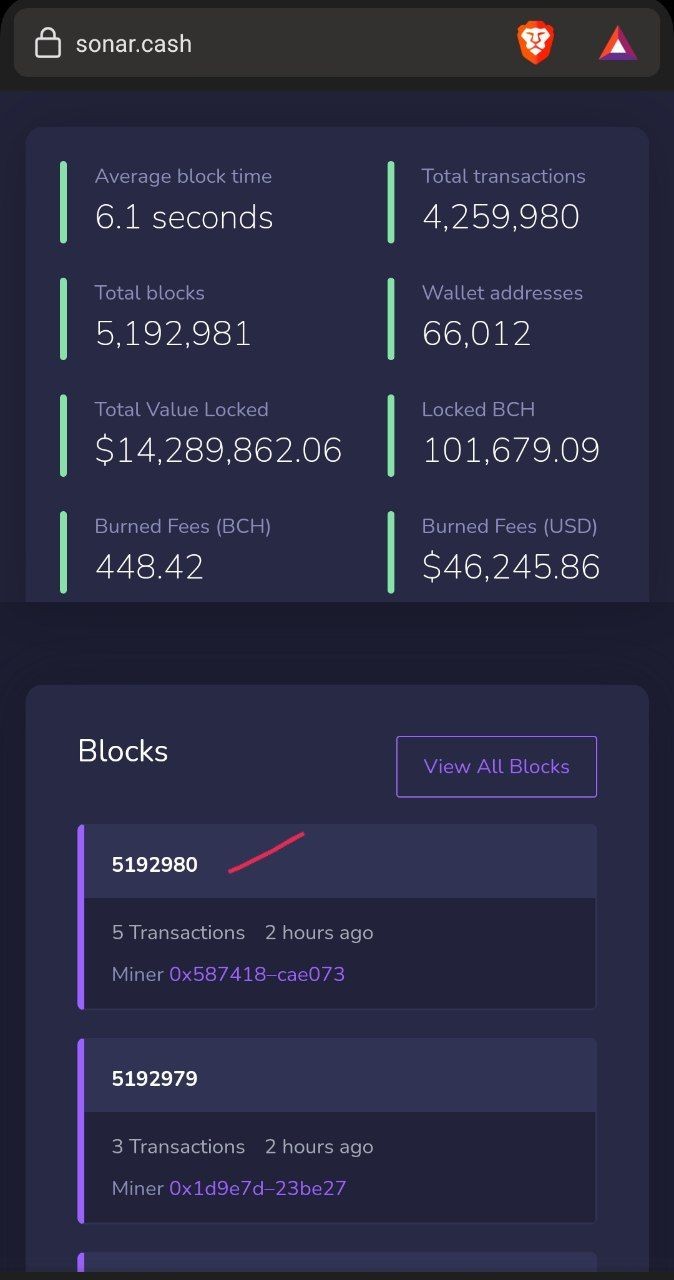Image resolution: width=674 pixels, height=1280 pixels.
Task: Open block 5192980
Action: tap(155, 865)
